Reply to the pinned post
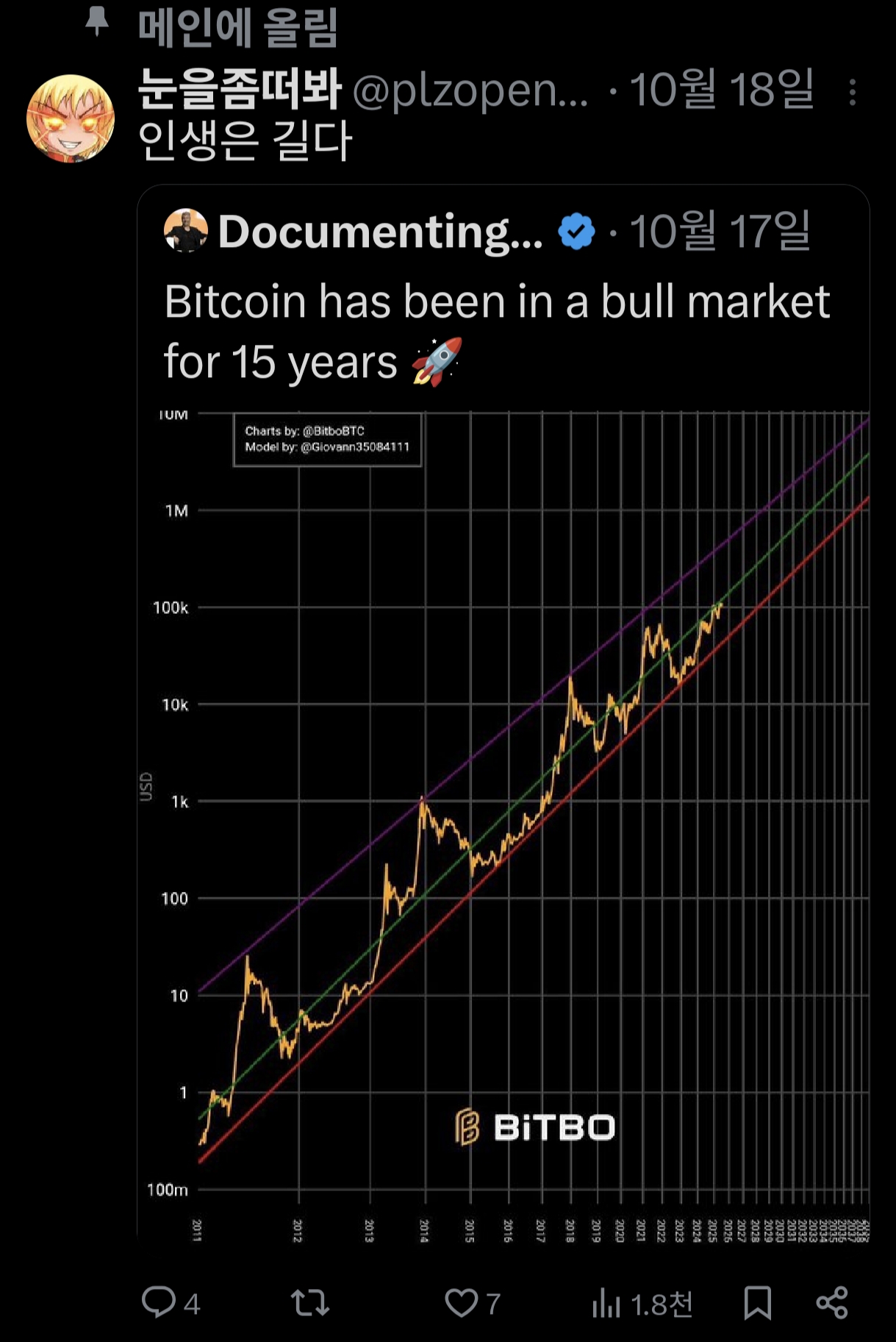Image resolution: width=896 pixels, height=1342 pixels. [x=159, y=1302]
